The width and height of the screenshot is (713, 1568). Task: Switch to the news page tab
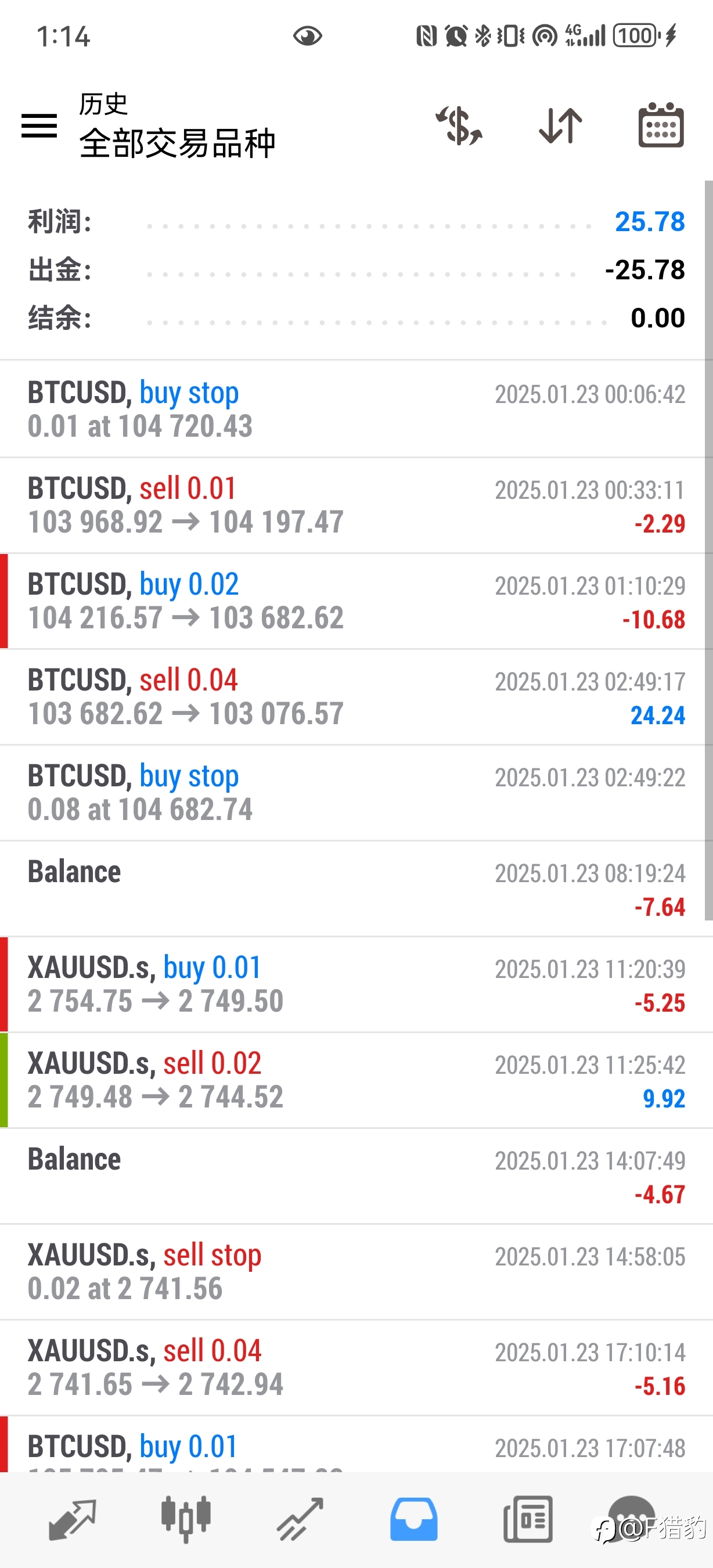pos(528,1519)
